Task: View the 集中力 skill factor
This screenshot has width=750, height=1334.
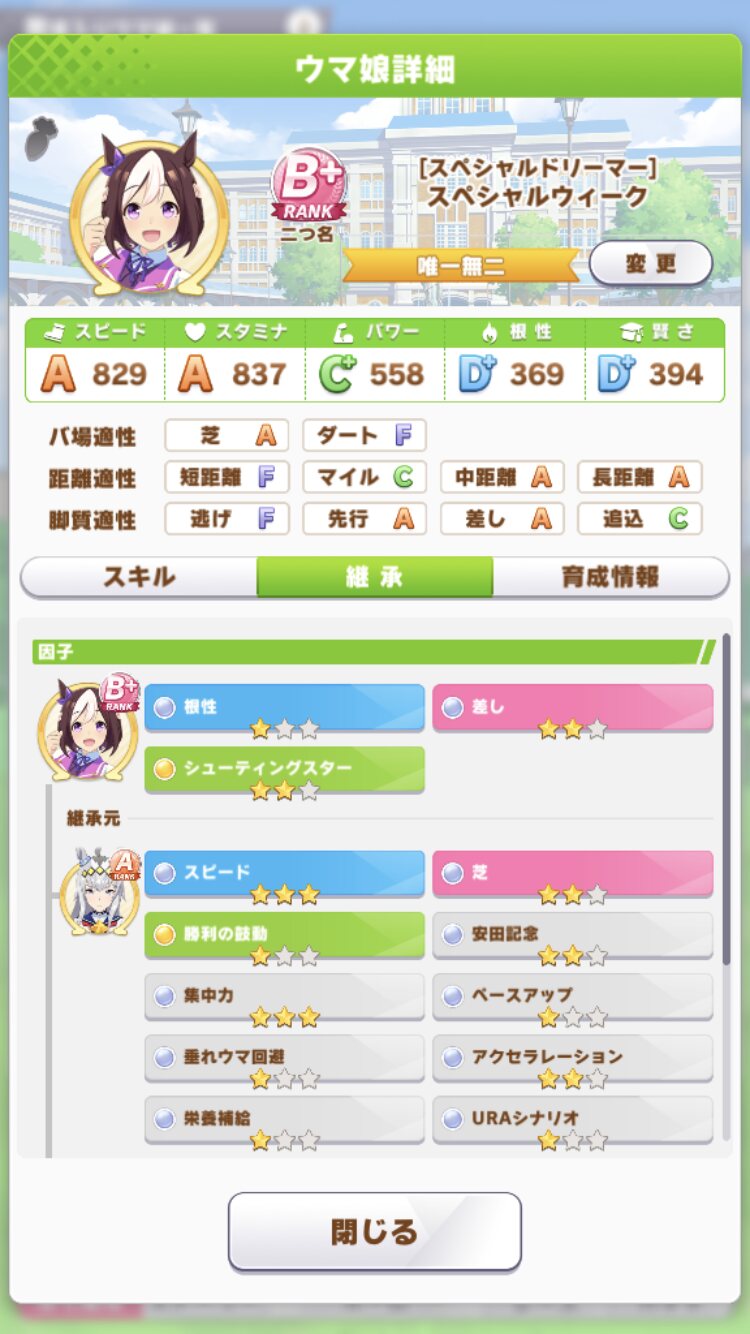Action: click(x=284, y=997)
